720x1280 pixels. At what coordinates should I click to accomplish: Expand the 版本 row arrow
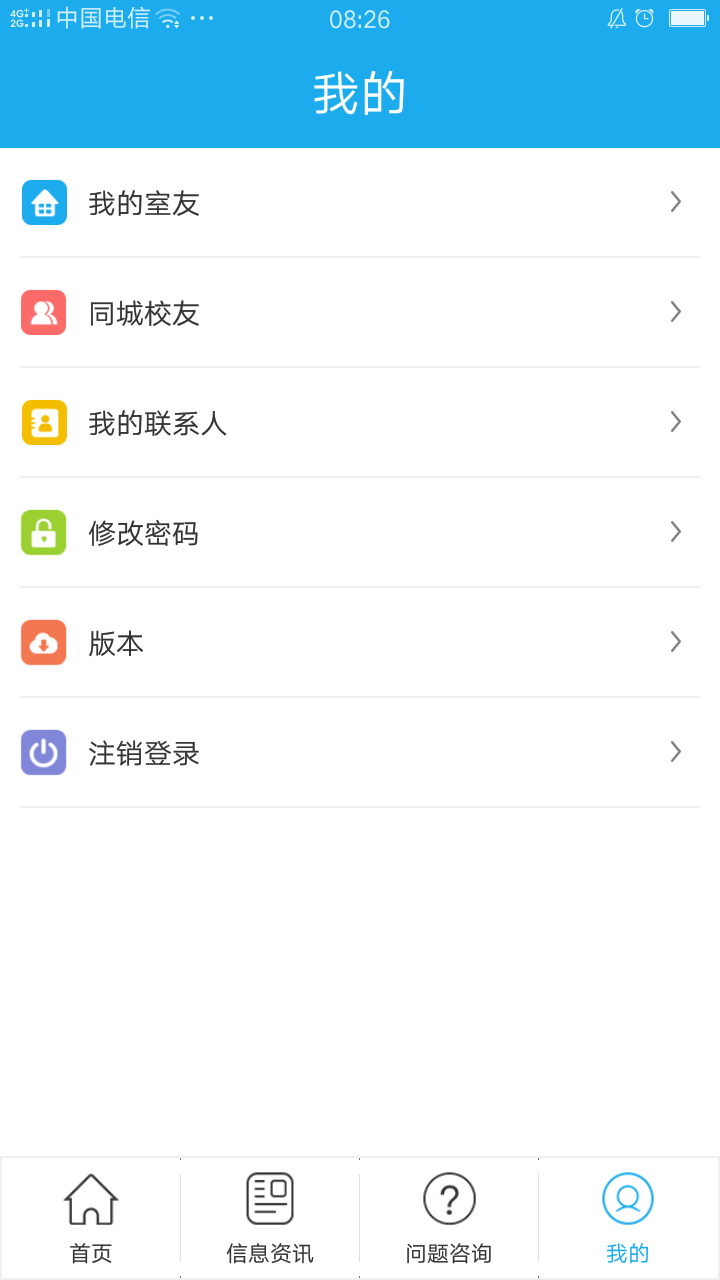tap(675, 642)
